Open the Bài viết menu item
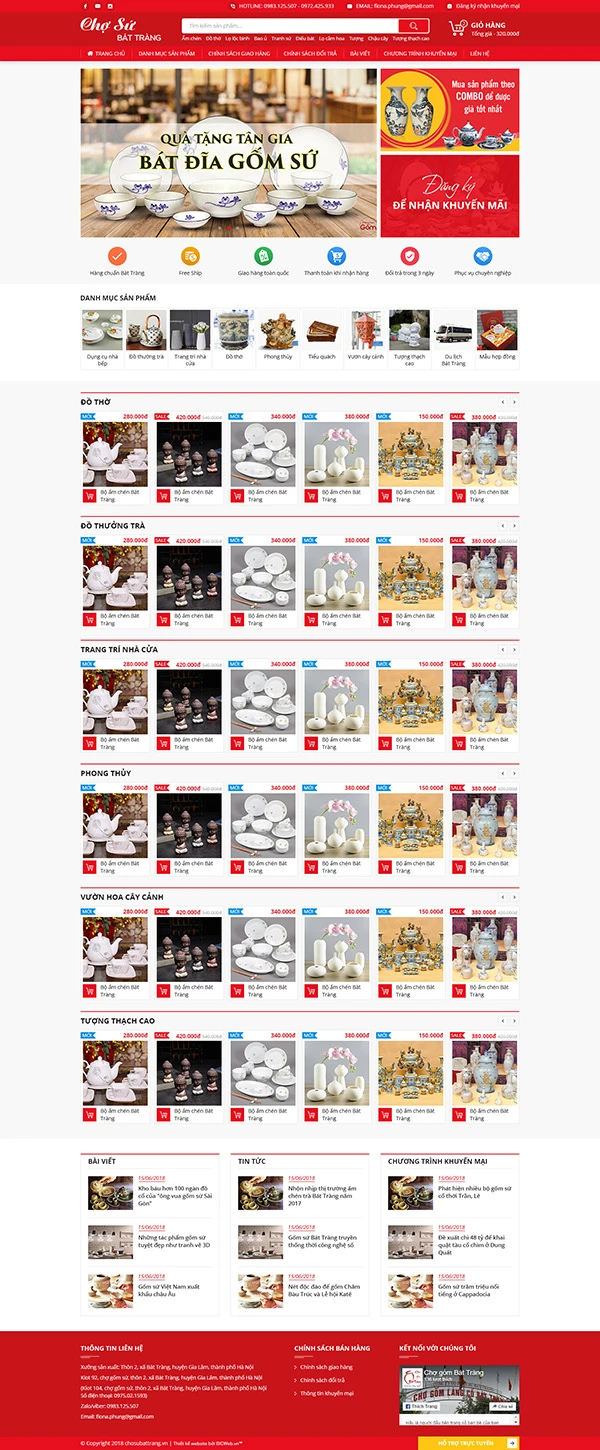This screenshot has height=1450, width=600. pyautogui.click(x=360, y=53)
